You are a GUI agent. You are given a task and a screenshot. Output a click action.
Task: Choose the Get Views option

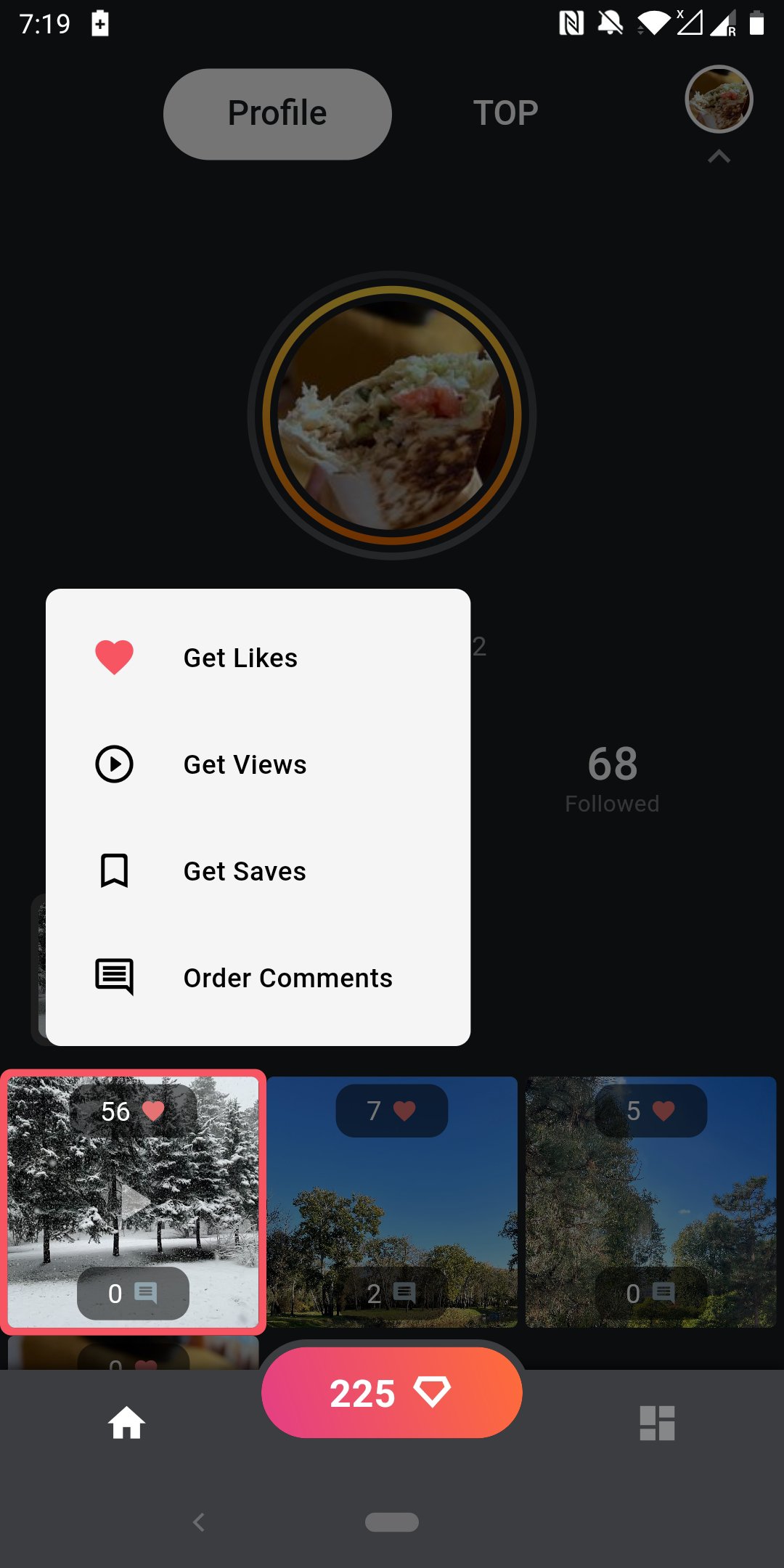click(258, 764)
